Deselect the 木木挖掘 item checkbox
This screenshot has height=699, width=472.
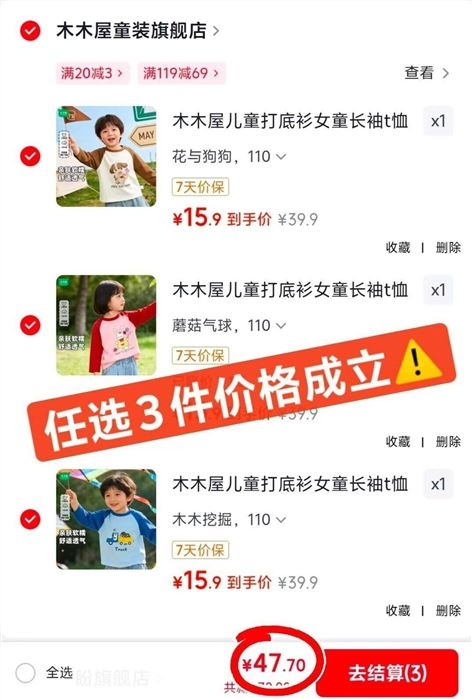(30, 520)
